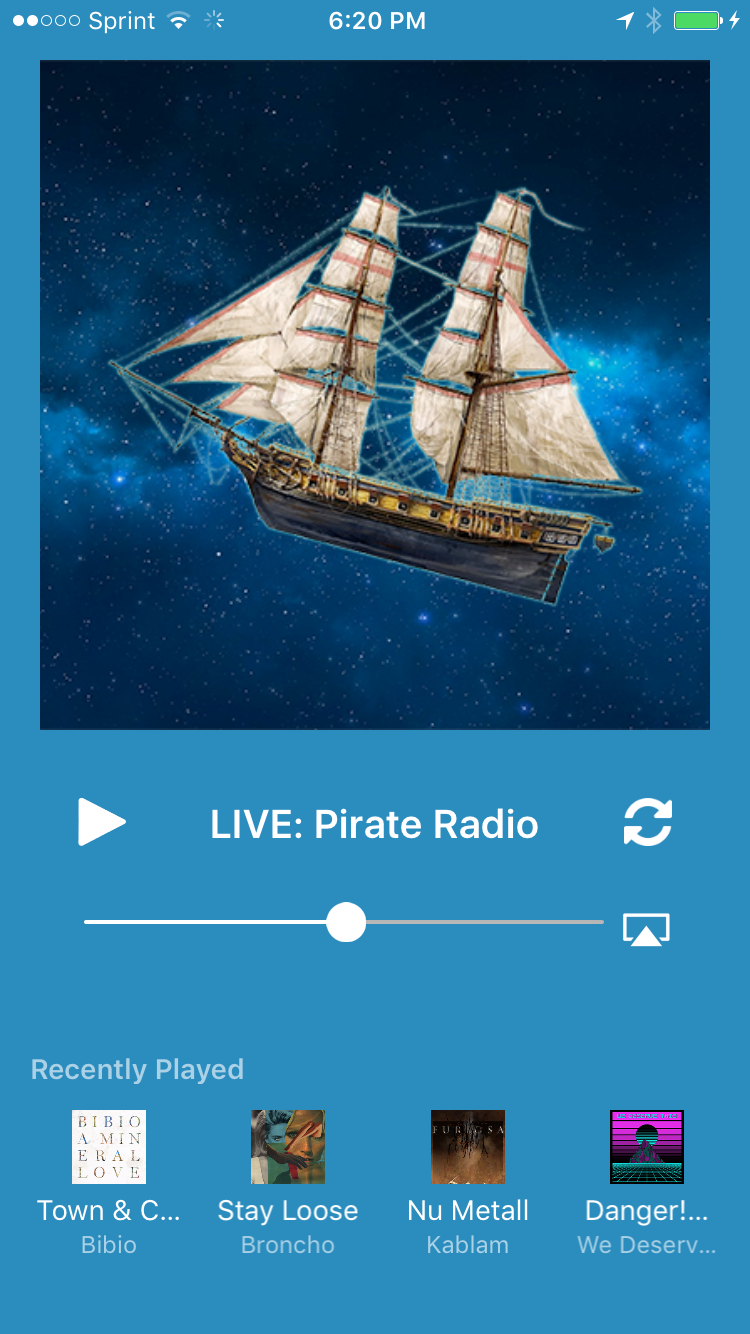The height and width of the screenshot is (1334, 750).
Task: Open the AirPlay output picker
Action: [x=646, y=929]
